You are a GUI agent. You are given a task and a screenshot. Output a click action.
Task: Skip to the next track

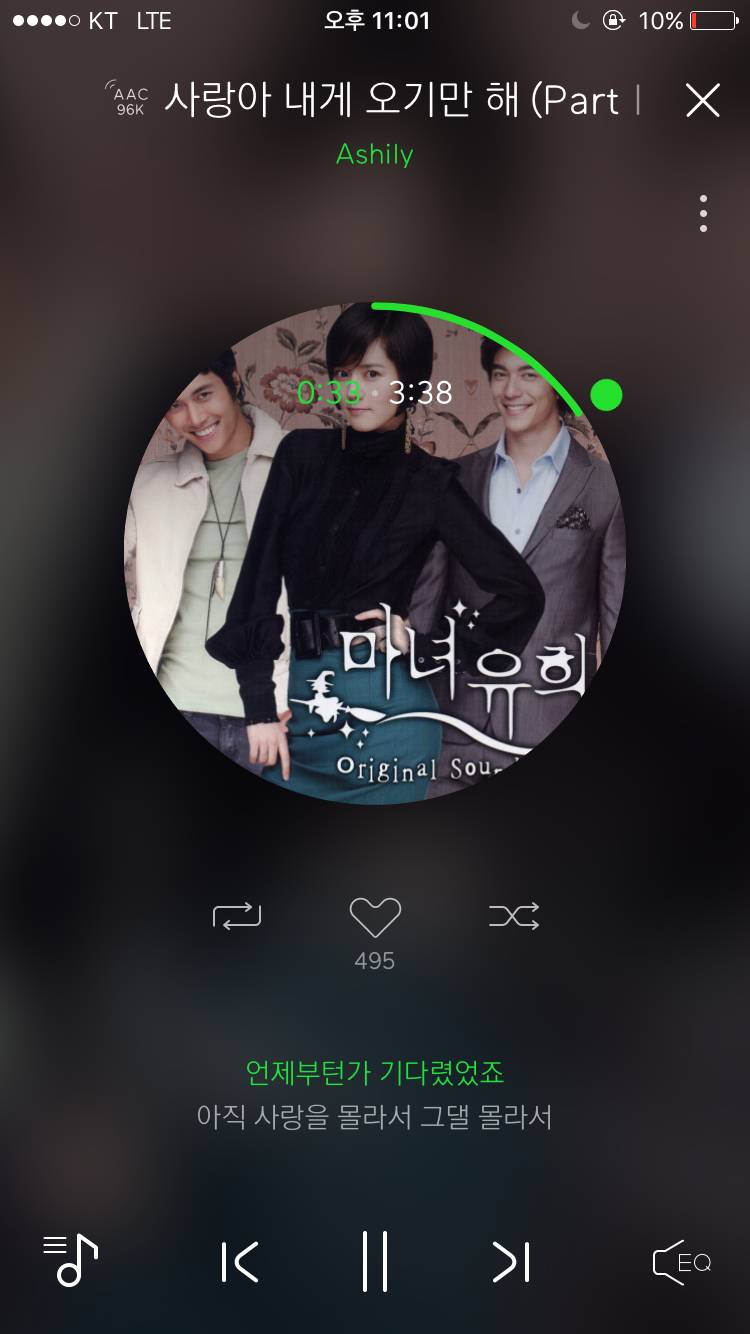(512, 1262)
